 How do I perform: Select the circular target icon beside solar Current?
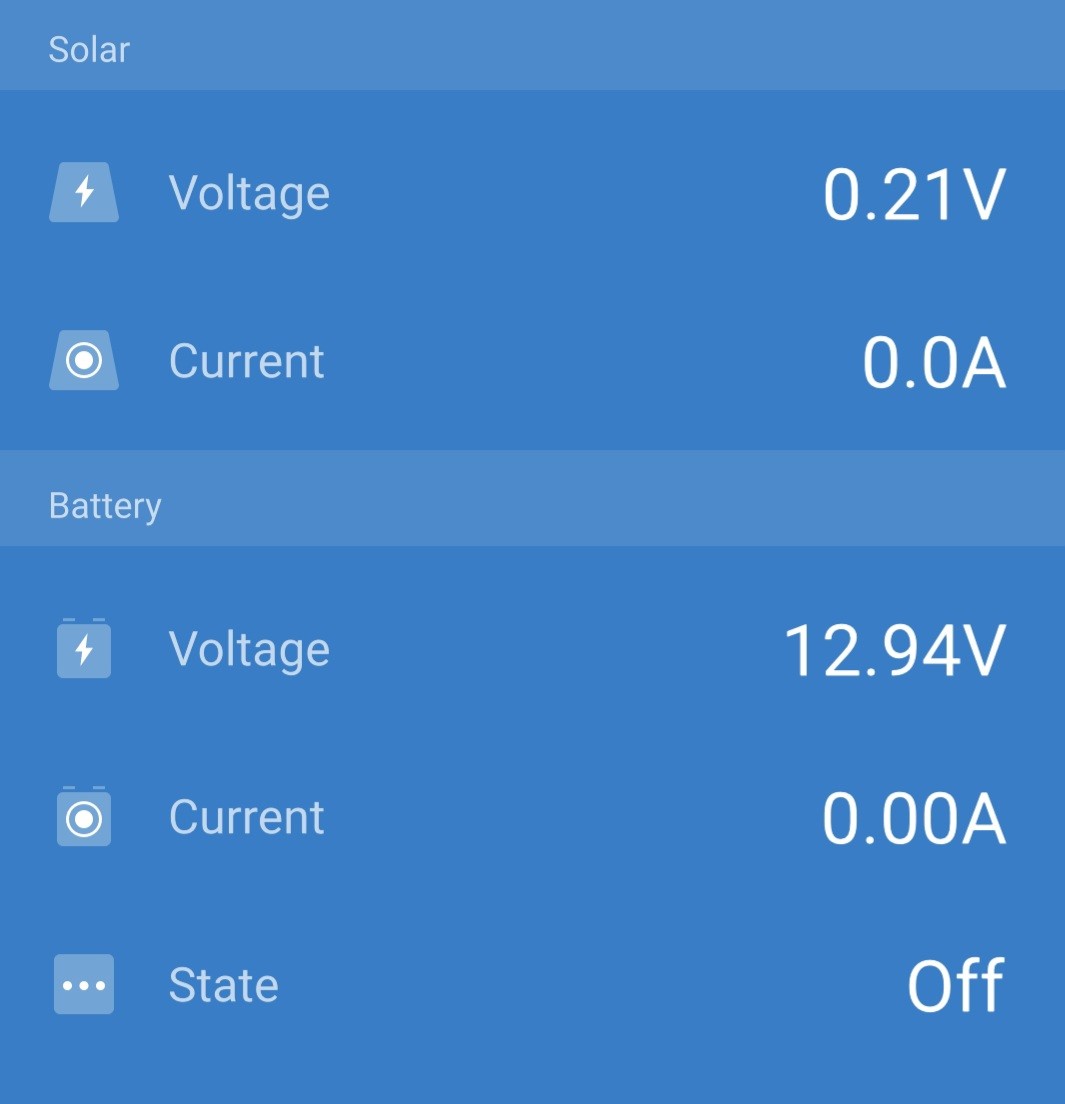[82, 361]
